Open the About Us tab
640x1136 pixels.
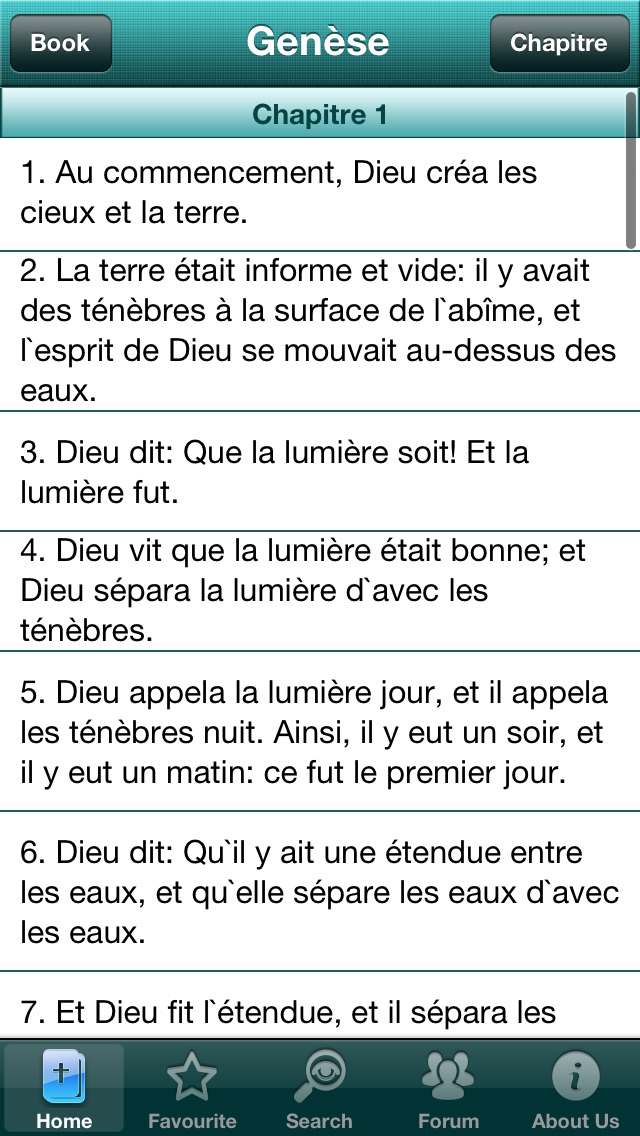575,1088
